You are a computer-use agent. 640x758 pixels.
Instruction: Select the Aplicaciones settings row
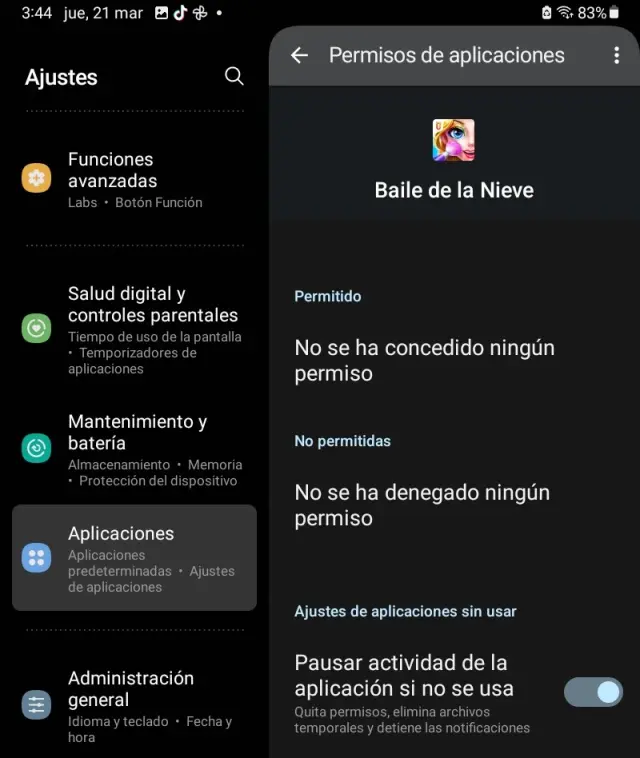coord(134,558)
